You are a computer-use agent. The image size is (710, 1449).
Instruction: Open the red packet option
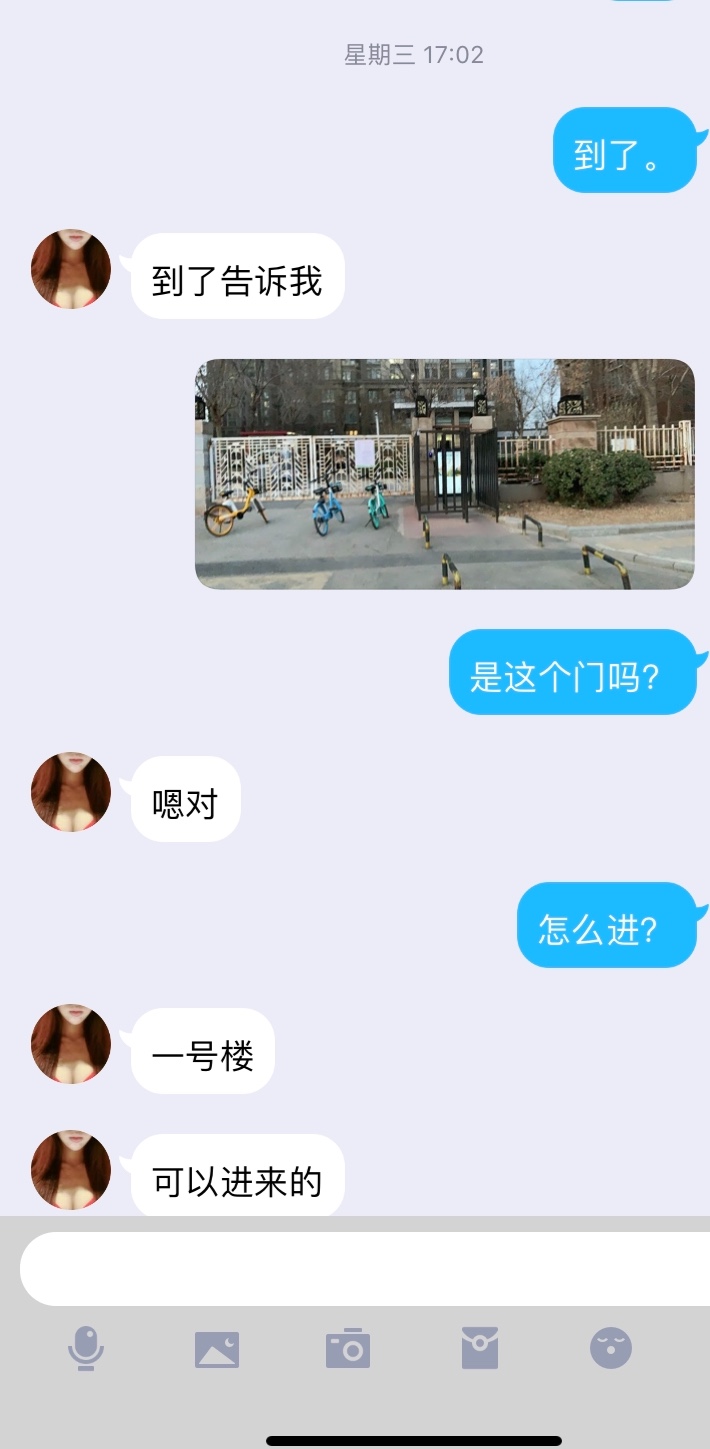tap(480, 1348)
